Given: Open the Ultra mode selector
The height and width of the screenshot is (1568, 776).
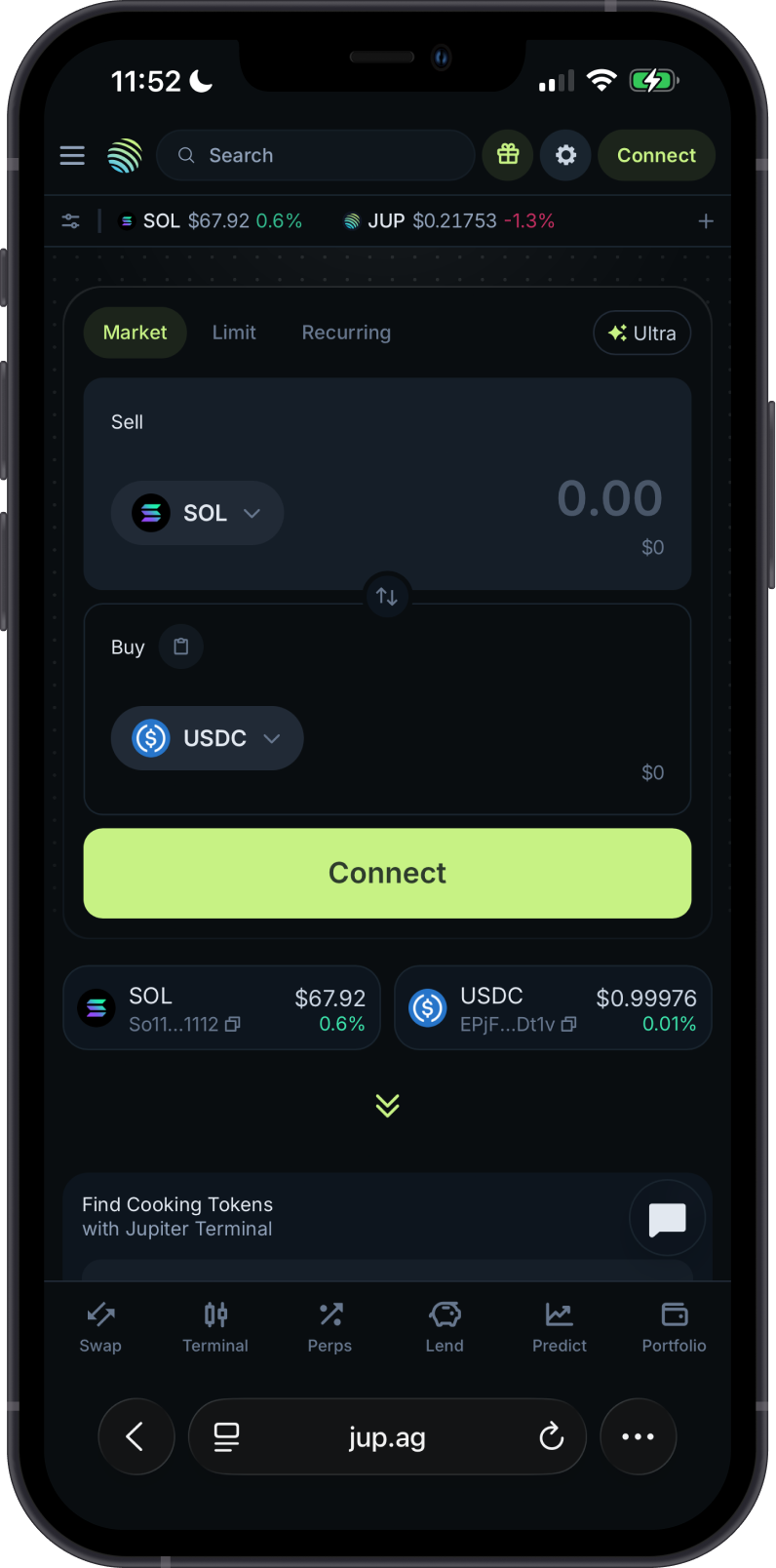Looking at the screenshot, I should click(642, 333).
